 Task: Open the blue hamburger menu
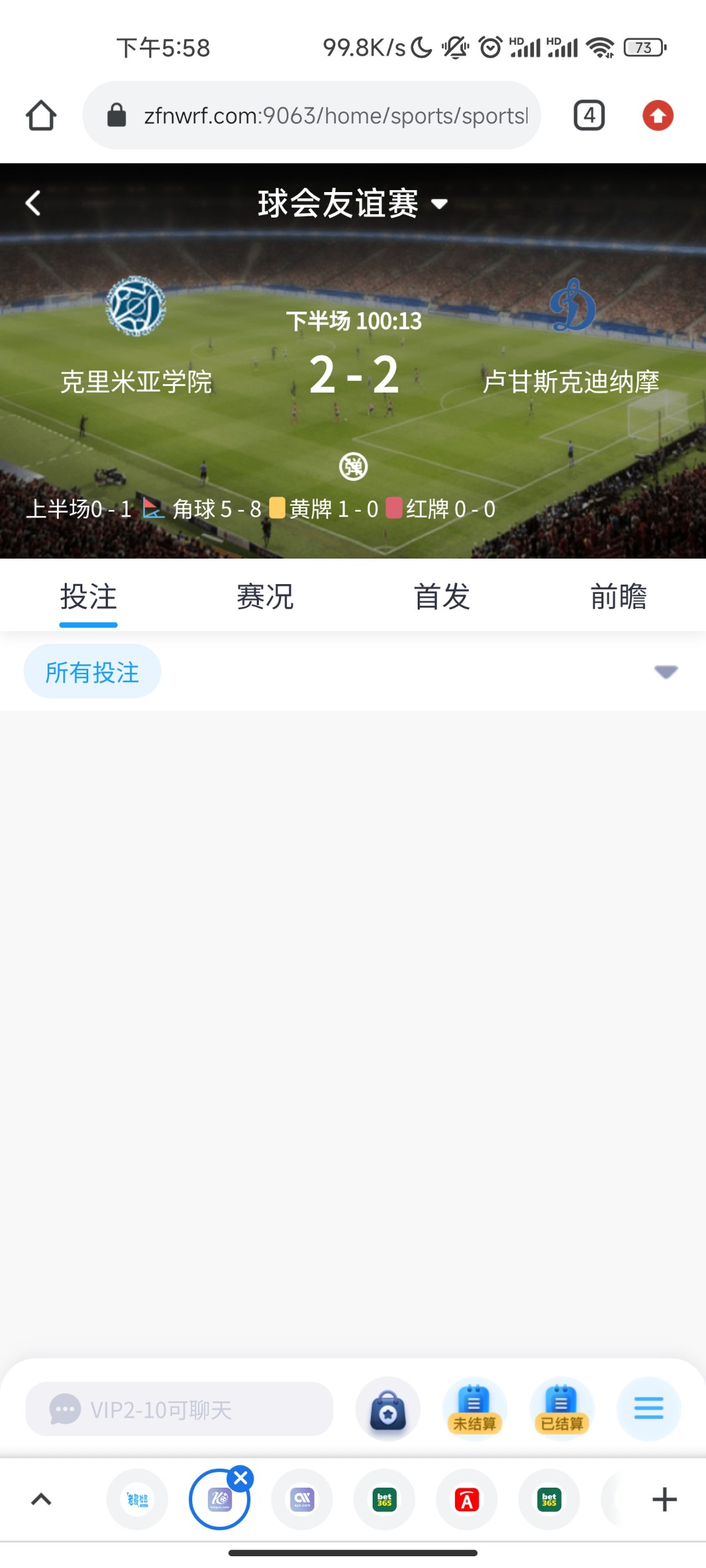point(648,1409)
